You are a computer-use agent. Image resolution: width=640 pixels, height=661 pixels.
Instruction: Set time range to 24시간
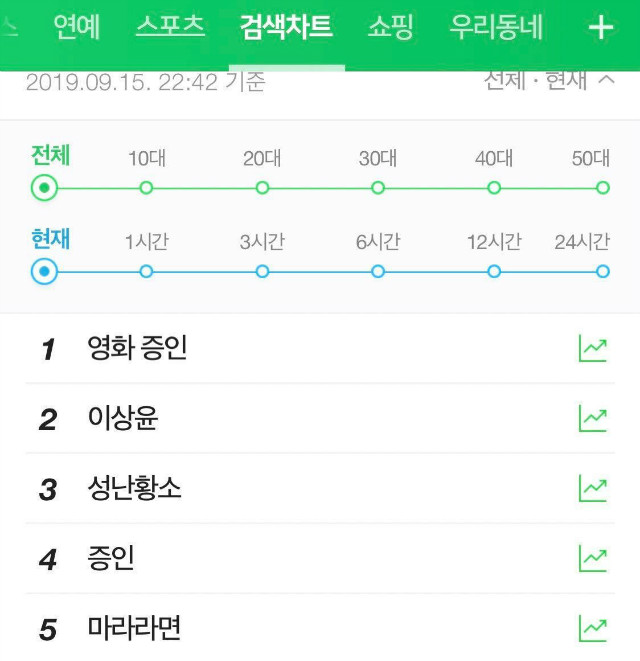[602, 271]
